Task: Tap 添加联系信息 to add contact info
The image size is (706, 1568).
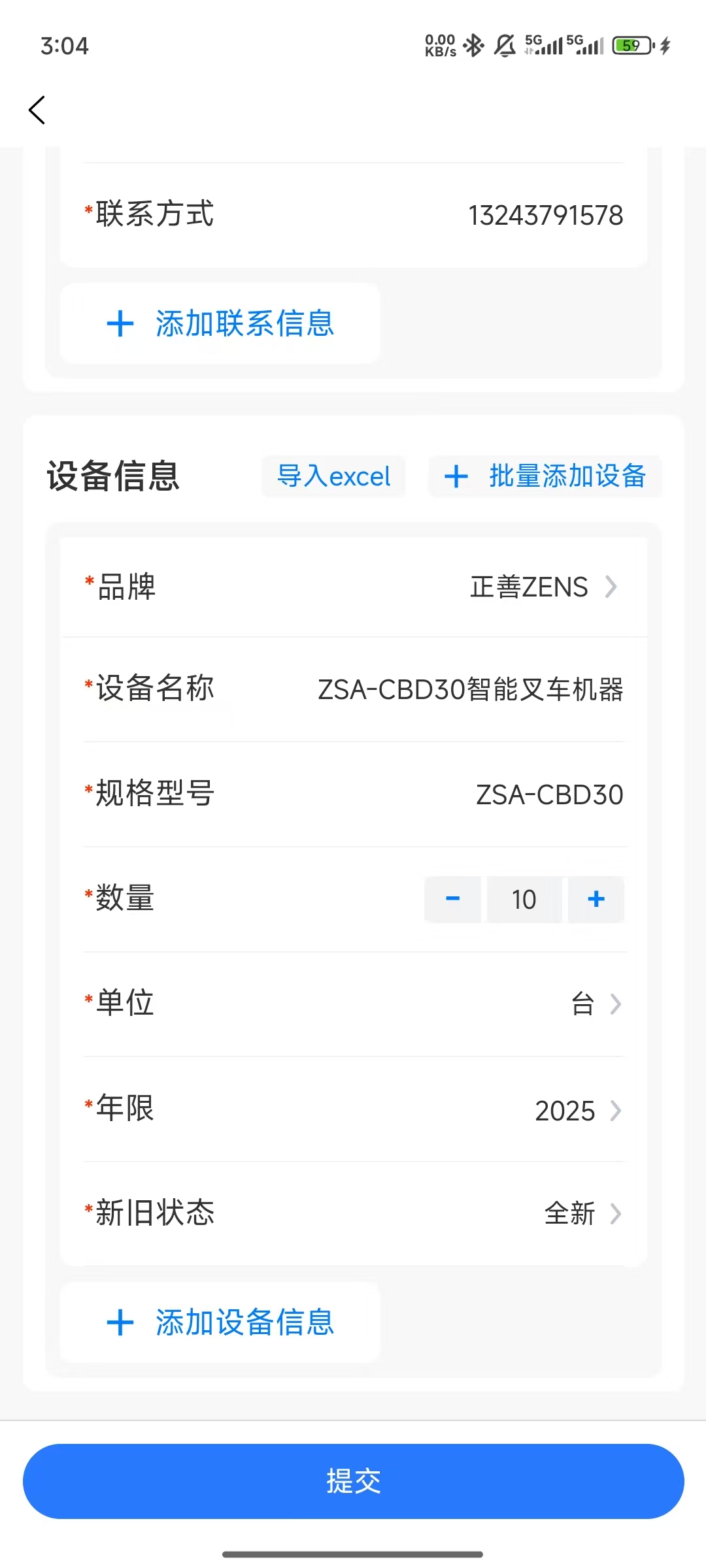Action: 220,323
